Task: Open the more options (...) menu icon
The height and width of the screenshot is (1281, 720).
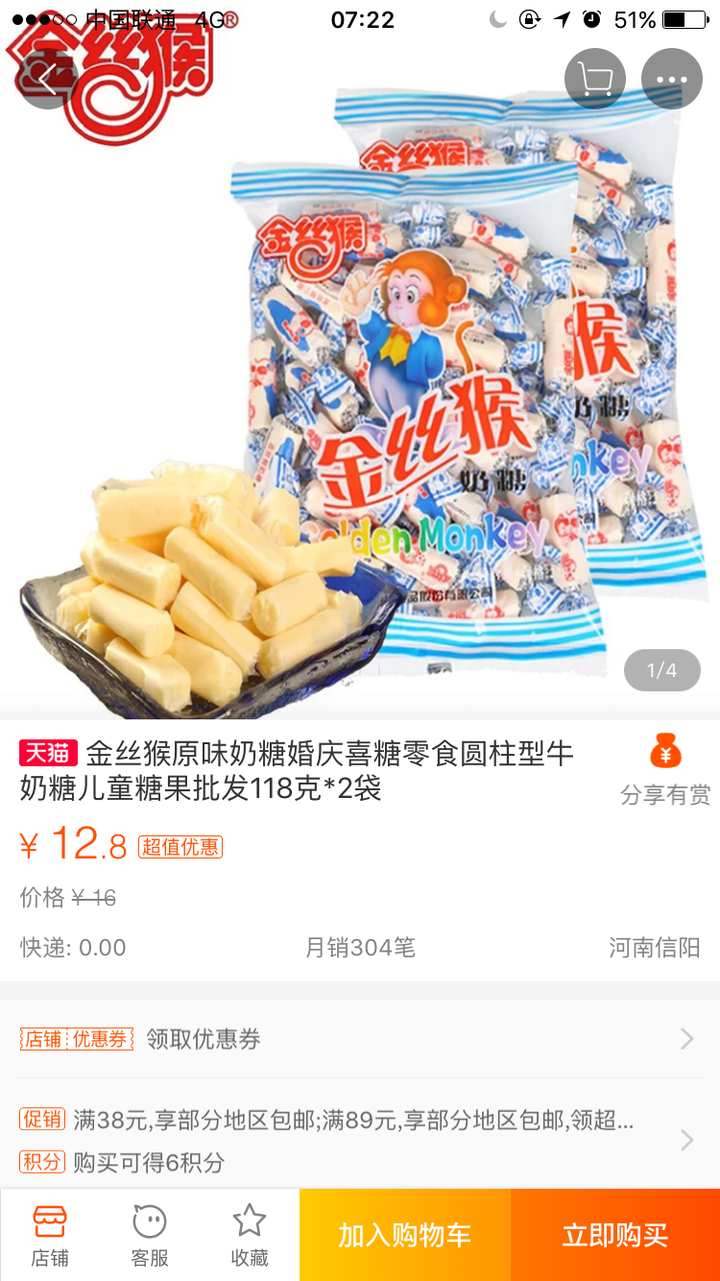Action: [672, 79]
